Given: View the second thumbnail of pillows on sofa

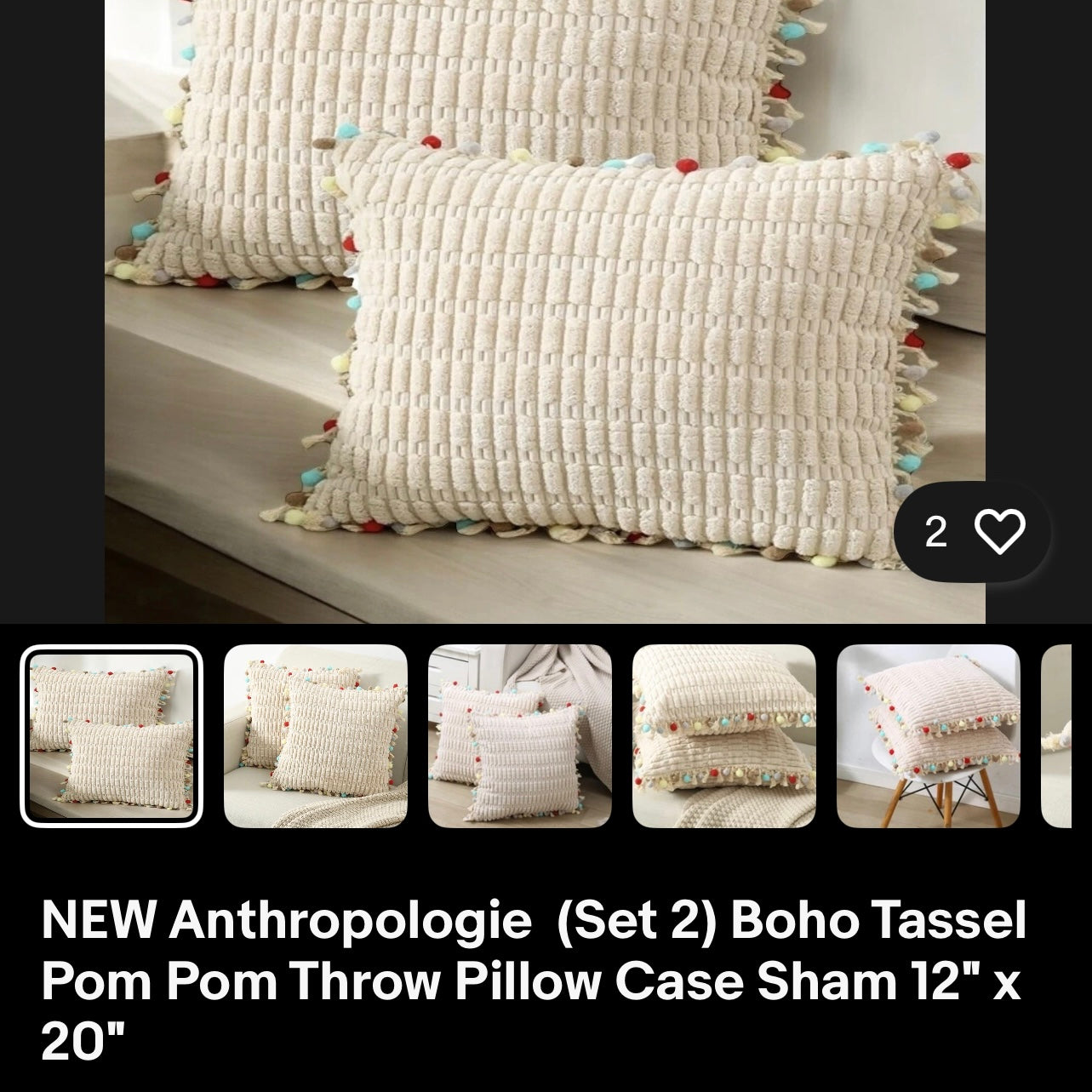Looking at the screenshot, I should click(316, 736).
